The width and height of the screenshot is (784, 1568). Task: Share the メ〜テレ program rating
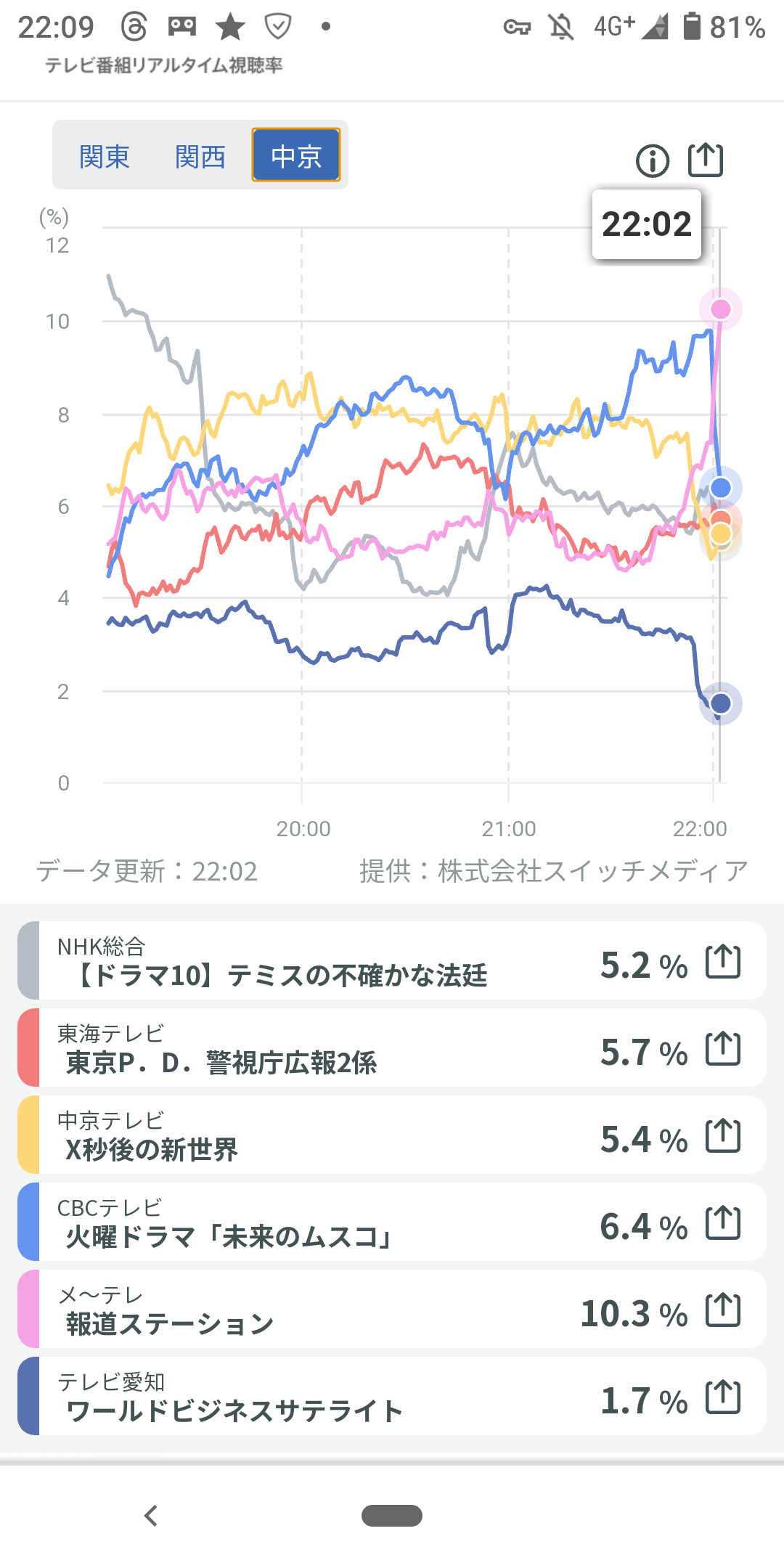(723, 1310)
